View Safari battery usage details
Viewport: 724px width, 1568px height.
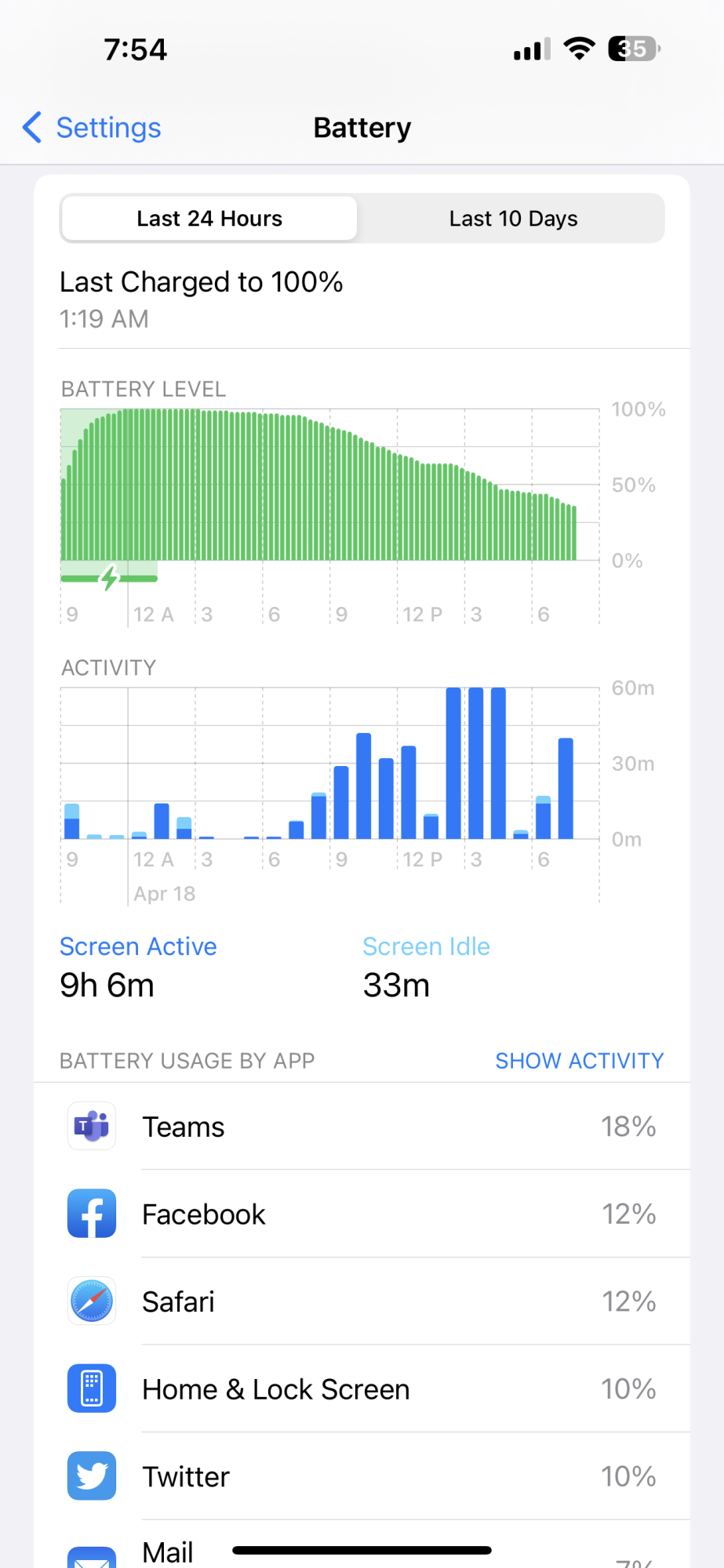[x=362, y=1301]
